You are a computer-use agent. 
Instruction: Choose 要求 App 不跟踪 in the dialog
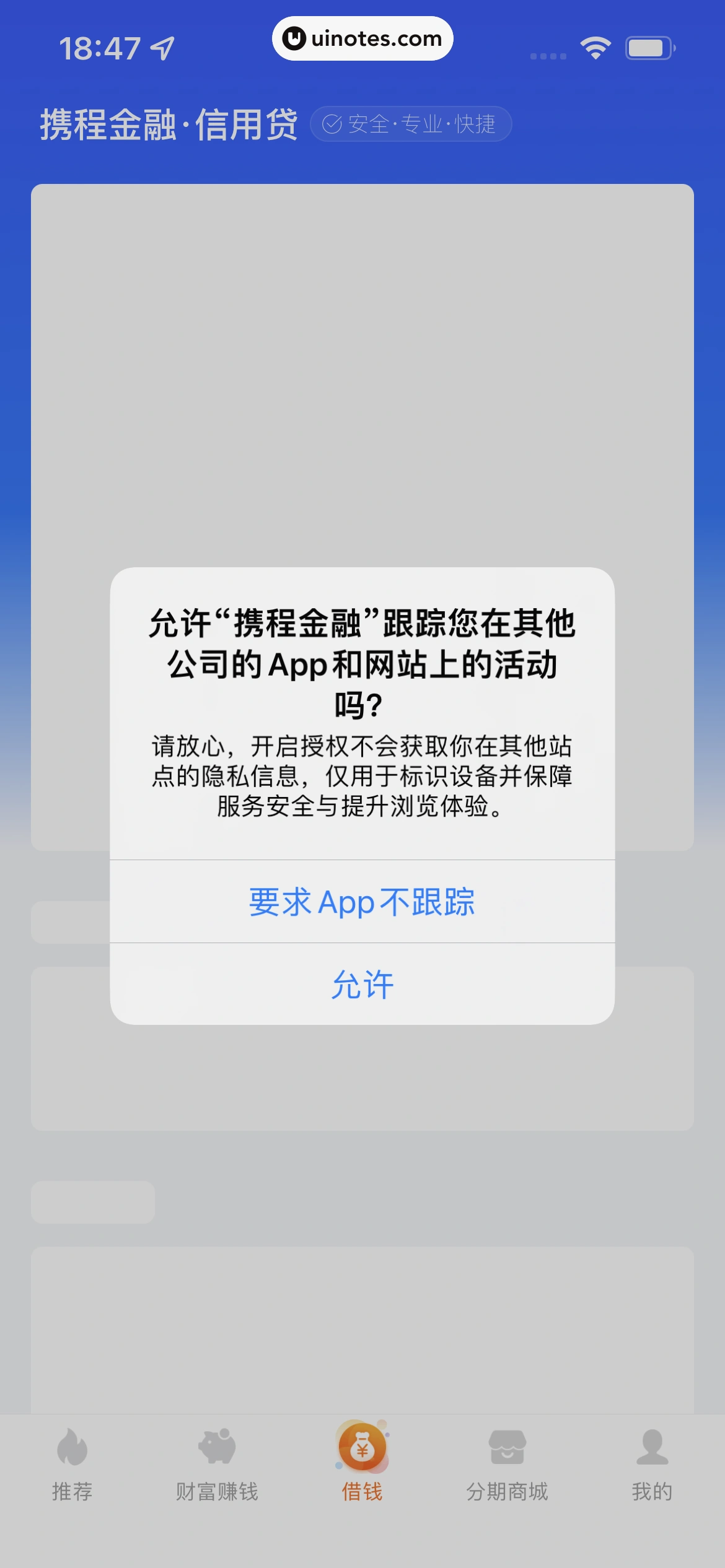coord(362,902)
